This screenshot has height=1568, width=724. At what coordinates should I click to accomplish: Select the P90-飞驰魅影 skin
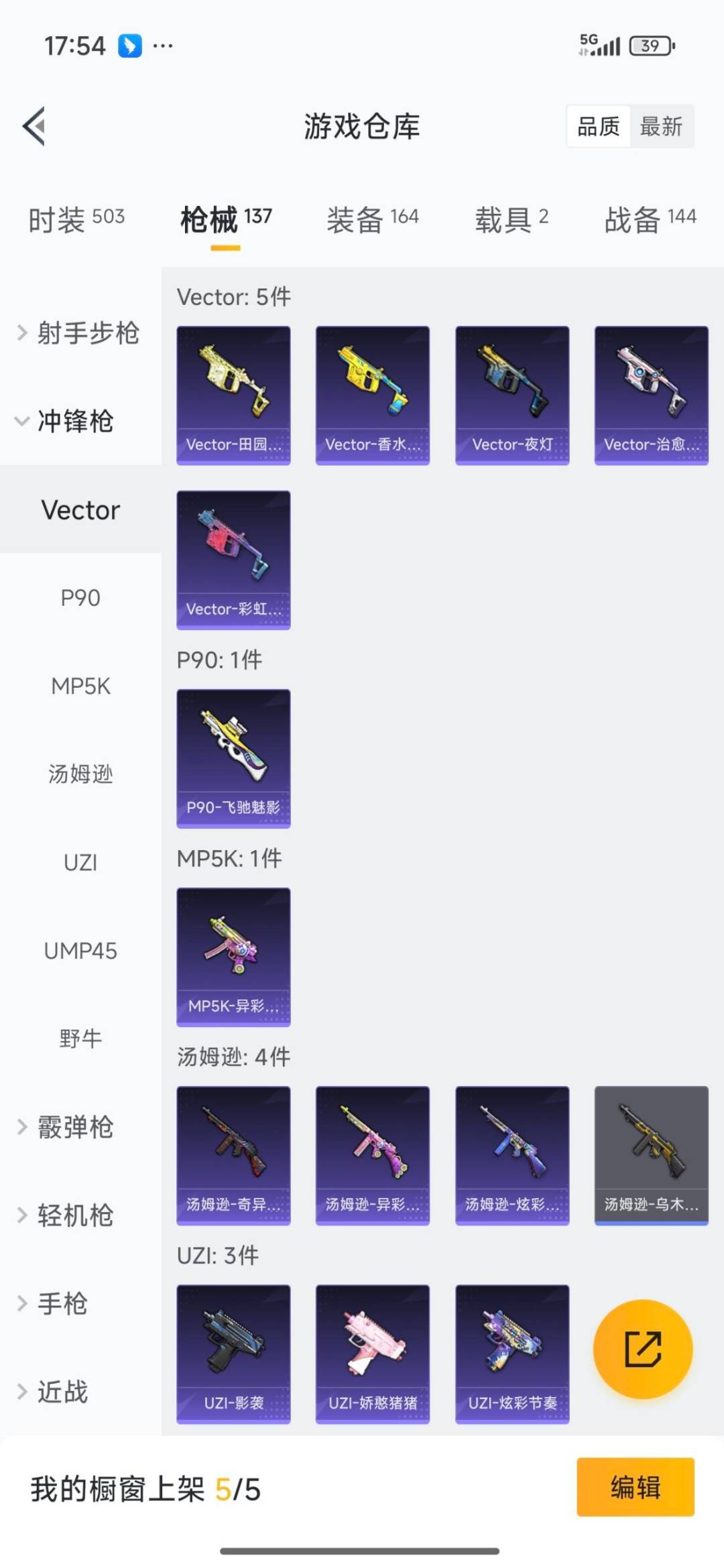pyautogui.click(x=233, y=759)
